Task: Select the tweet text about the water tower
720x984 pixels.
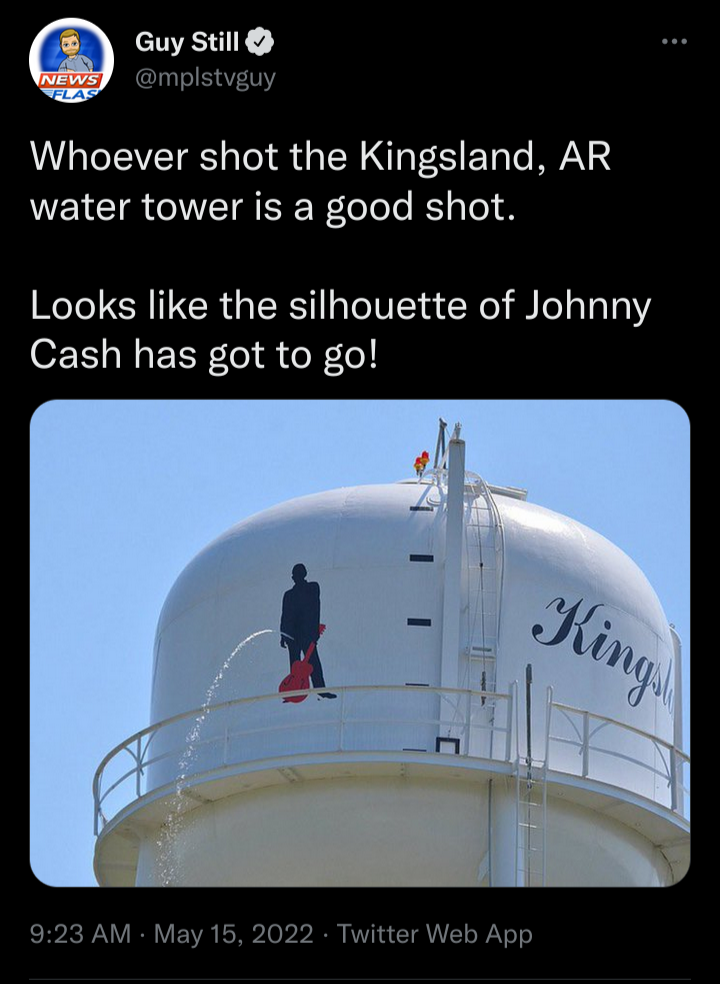Action: 300,180
